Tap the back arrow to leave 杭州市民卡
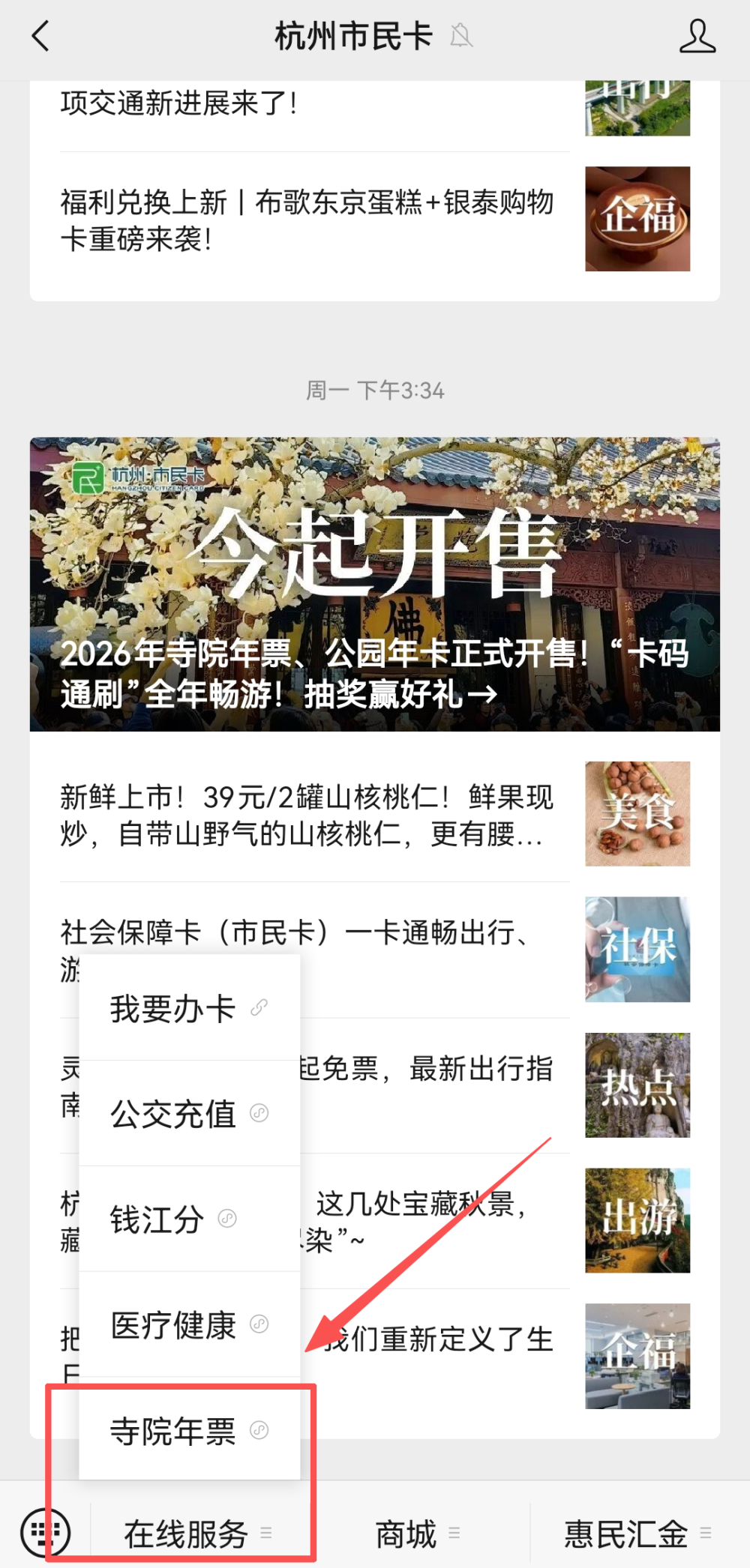The image size is (750, 1568). point(40,35)
